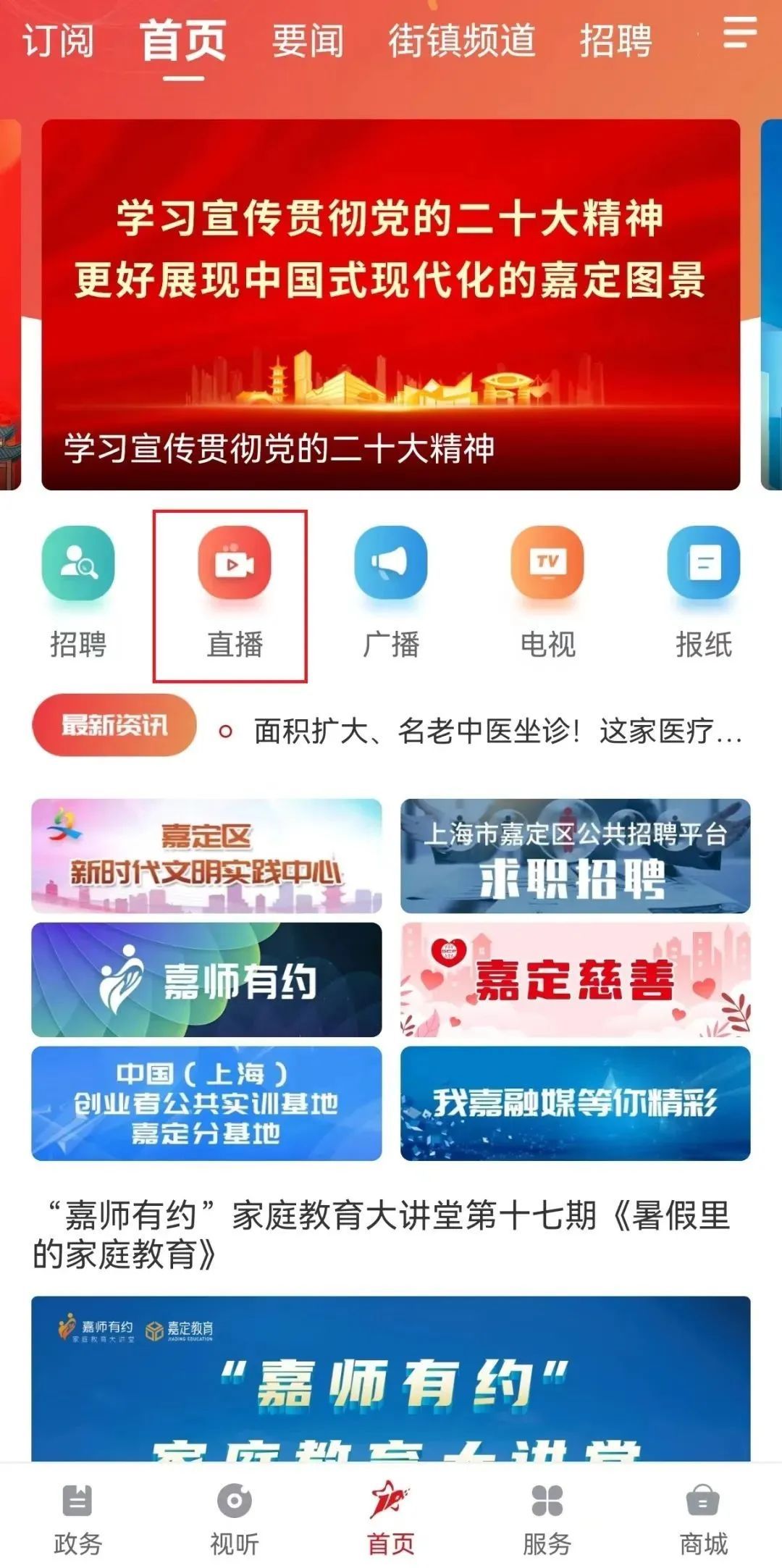Open the 创业者公共实训基地 card
The image size is (782, 1568).
[x=206, y=1103]
